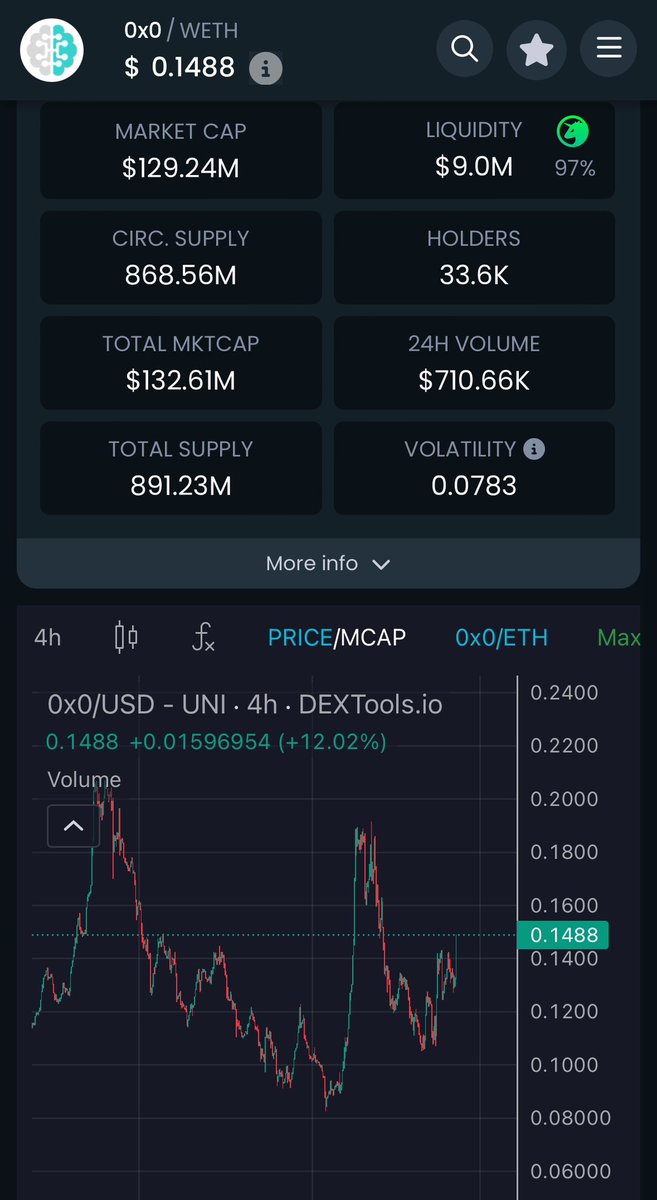Open the candlestick chart style selector

pyautogui.click(x=126, y=637)
